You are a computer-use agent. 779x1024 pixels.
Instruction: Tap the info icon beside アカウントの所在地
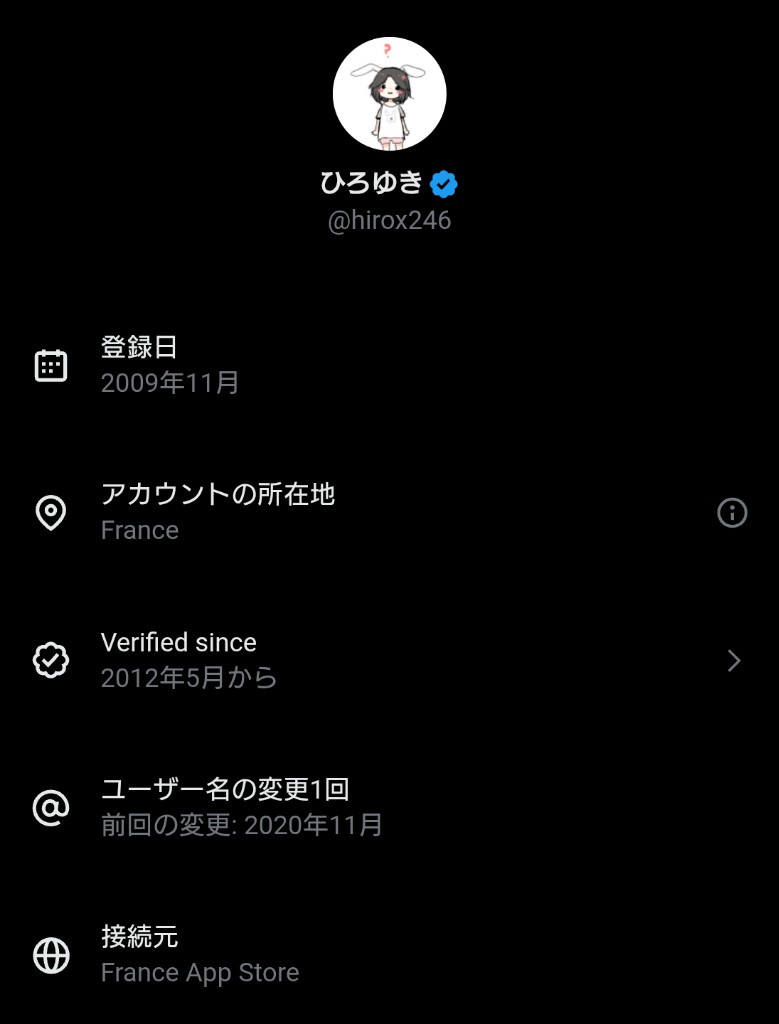pyautogui.click(x=732, y=513)
